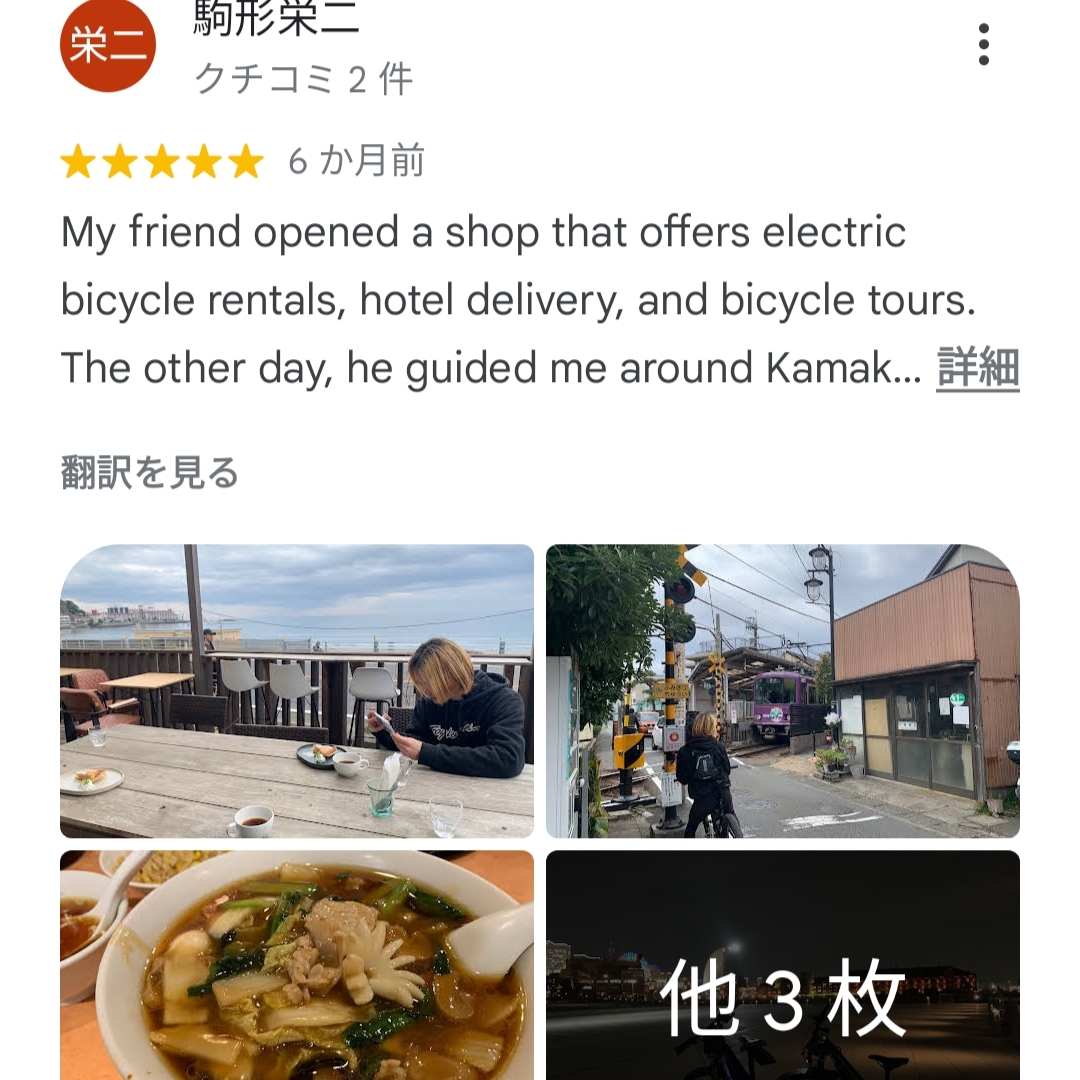Open the seaside cafe terrace photo
1080x1080 pixels.
(297, 691)
